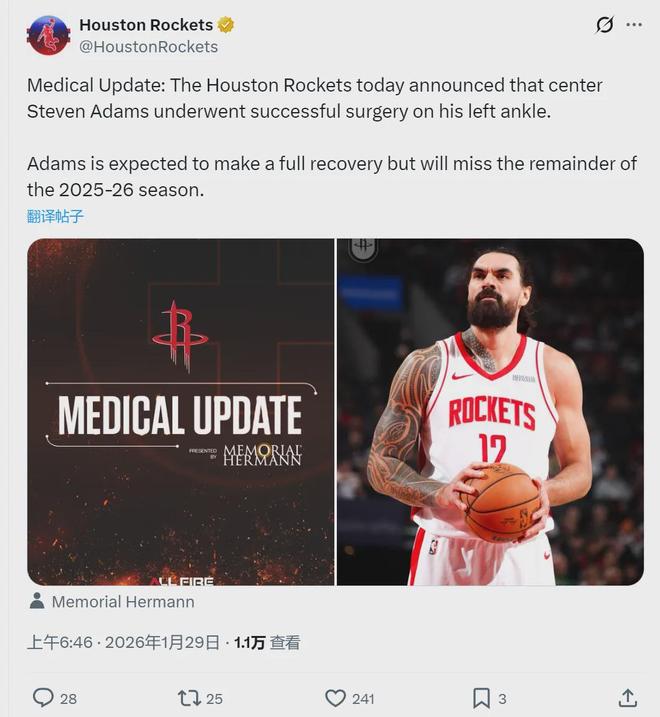Image resolution: width=660 pixels, height=717 pixels.
Task: Like the Houston Rockets post
Action: 336,698
